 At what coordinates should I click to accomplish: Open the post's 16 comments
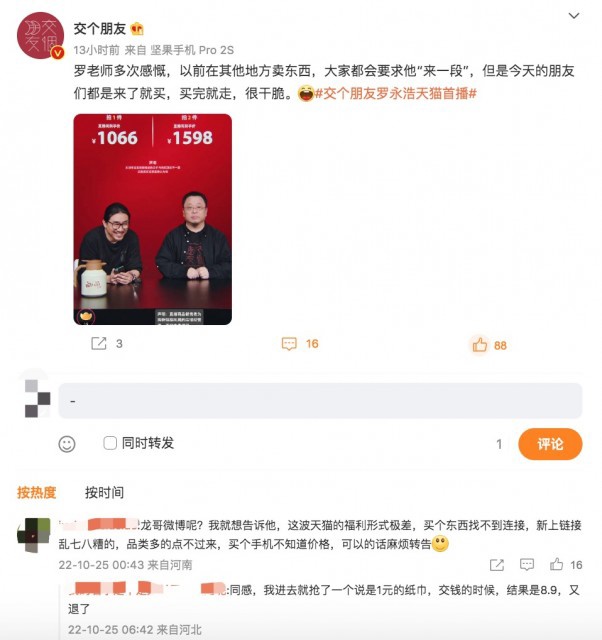pyautogui.click(x=298, y=343)
